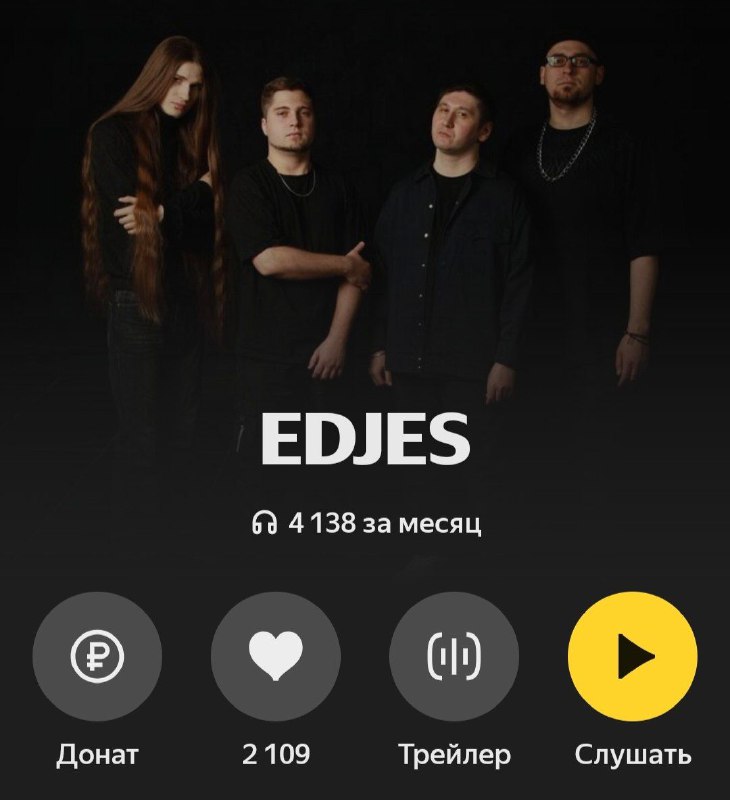The width and height of the screenshot is (730, 800).
Task: Open the Донат donation button
Action: point(97,656)
